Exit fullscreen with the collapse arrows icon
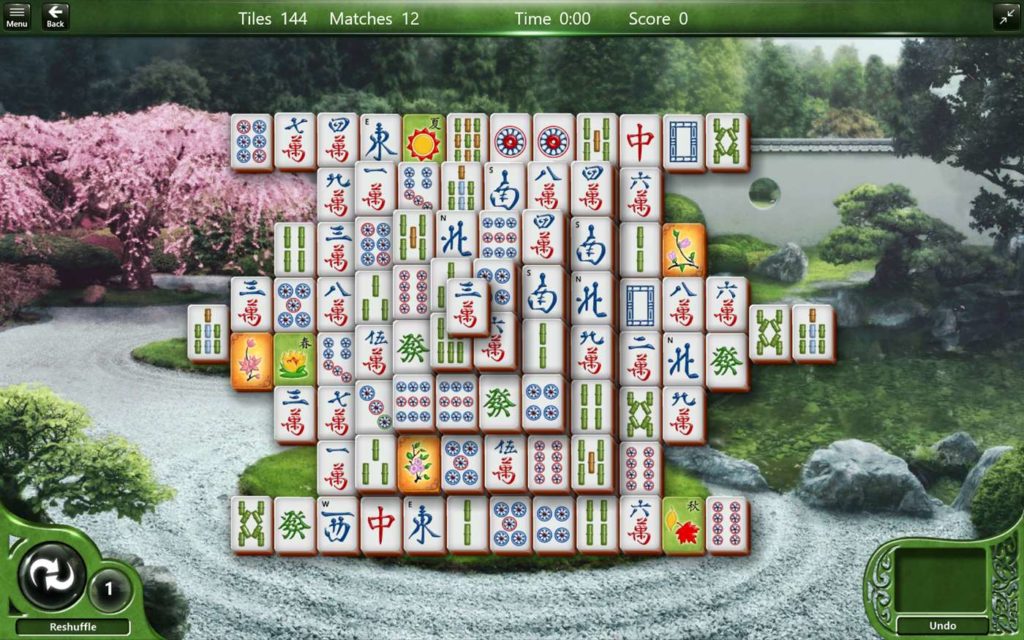 (1005, 16)
